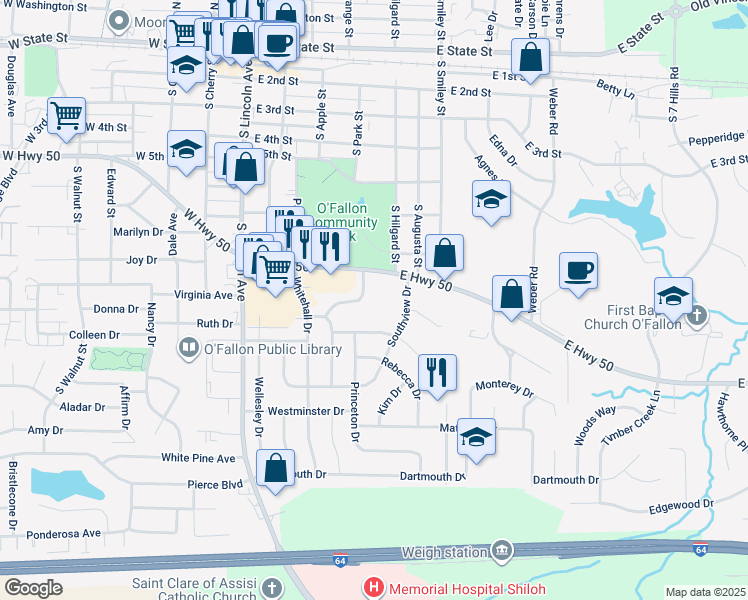Select the school marker near Dartmouth Dr
748x600 pixels.
[477, 437]
